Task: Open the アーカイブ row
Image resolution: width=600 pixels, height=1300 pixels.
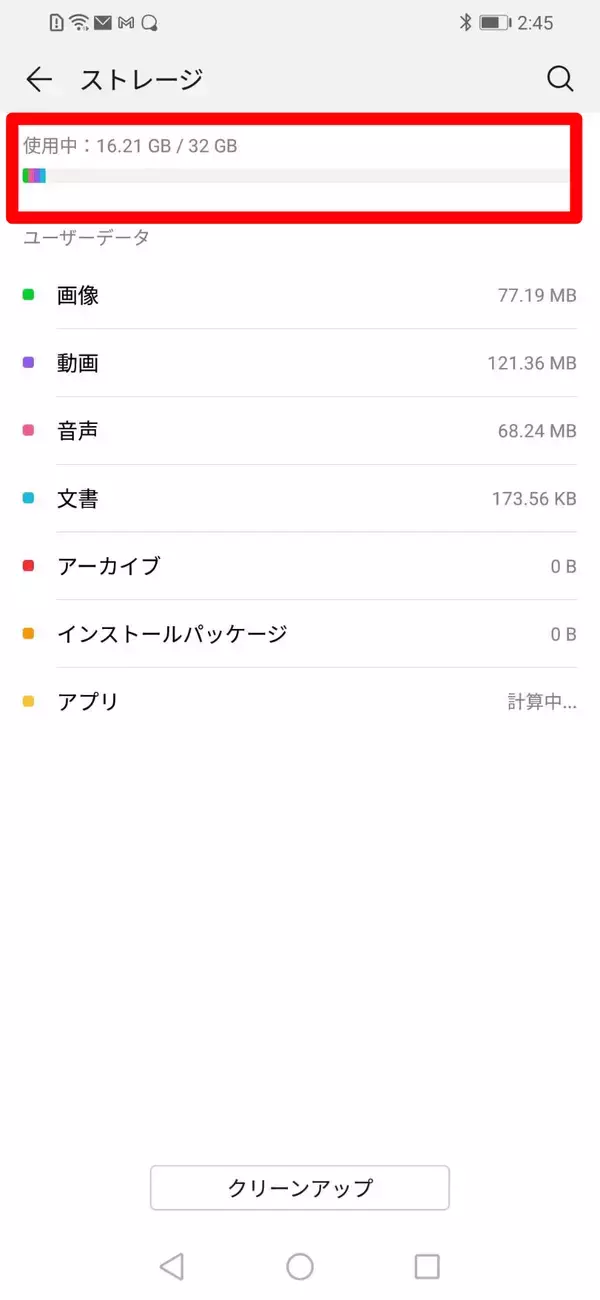Action: (x=300, y=566)
